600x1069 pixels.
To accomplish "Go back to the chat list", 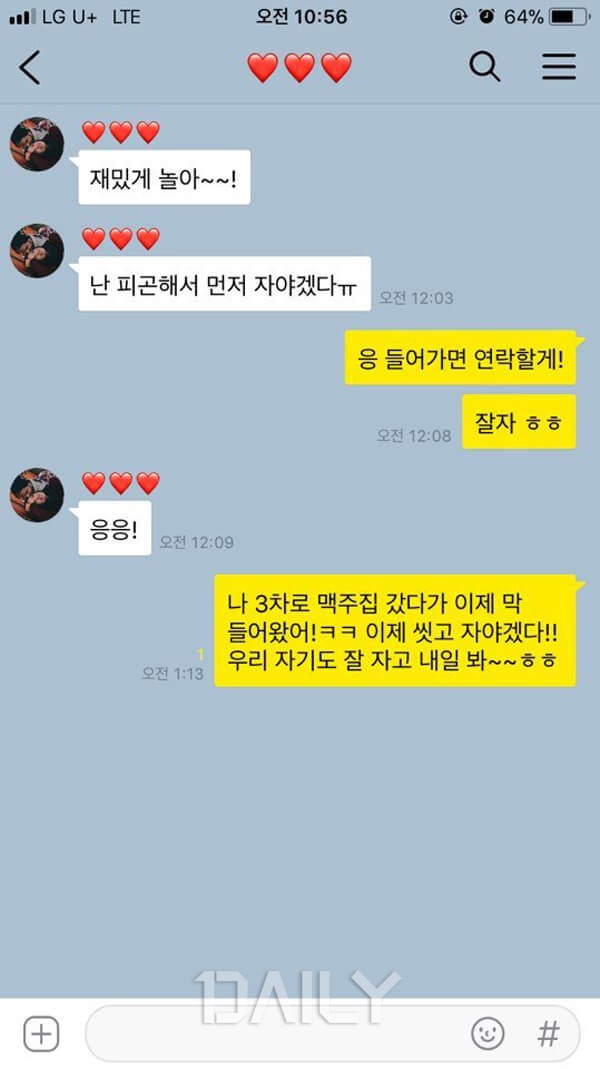I will coord(30,68).
